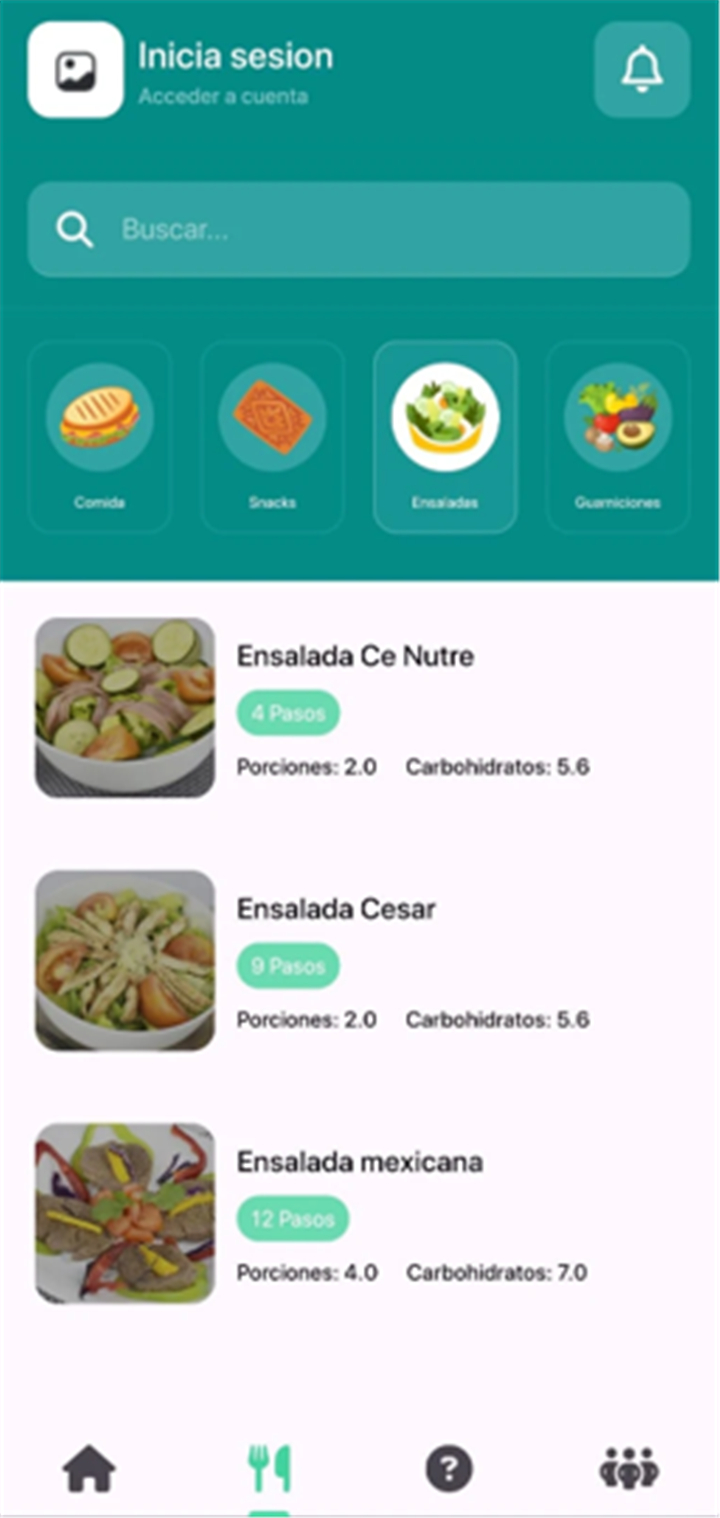
Task: Select the Guarniciones category
Action: pos(618,437)
